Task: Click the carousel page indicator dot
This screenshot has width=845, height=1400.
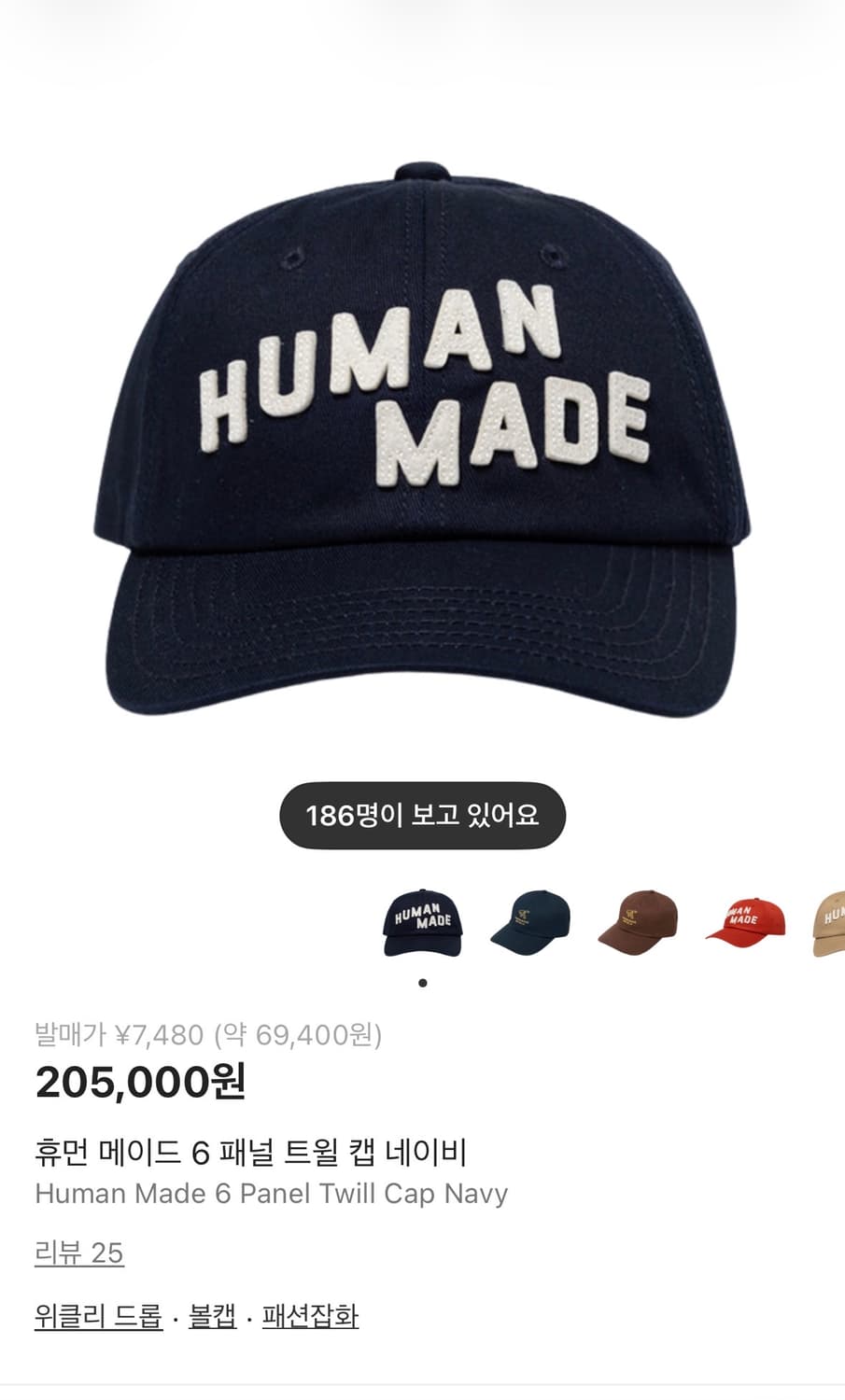Action: pos(422,981)
